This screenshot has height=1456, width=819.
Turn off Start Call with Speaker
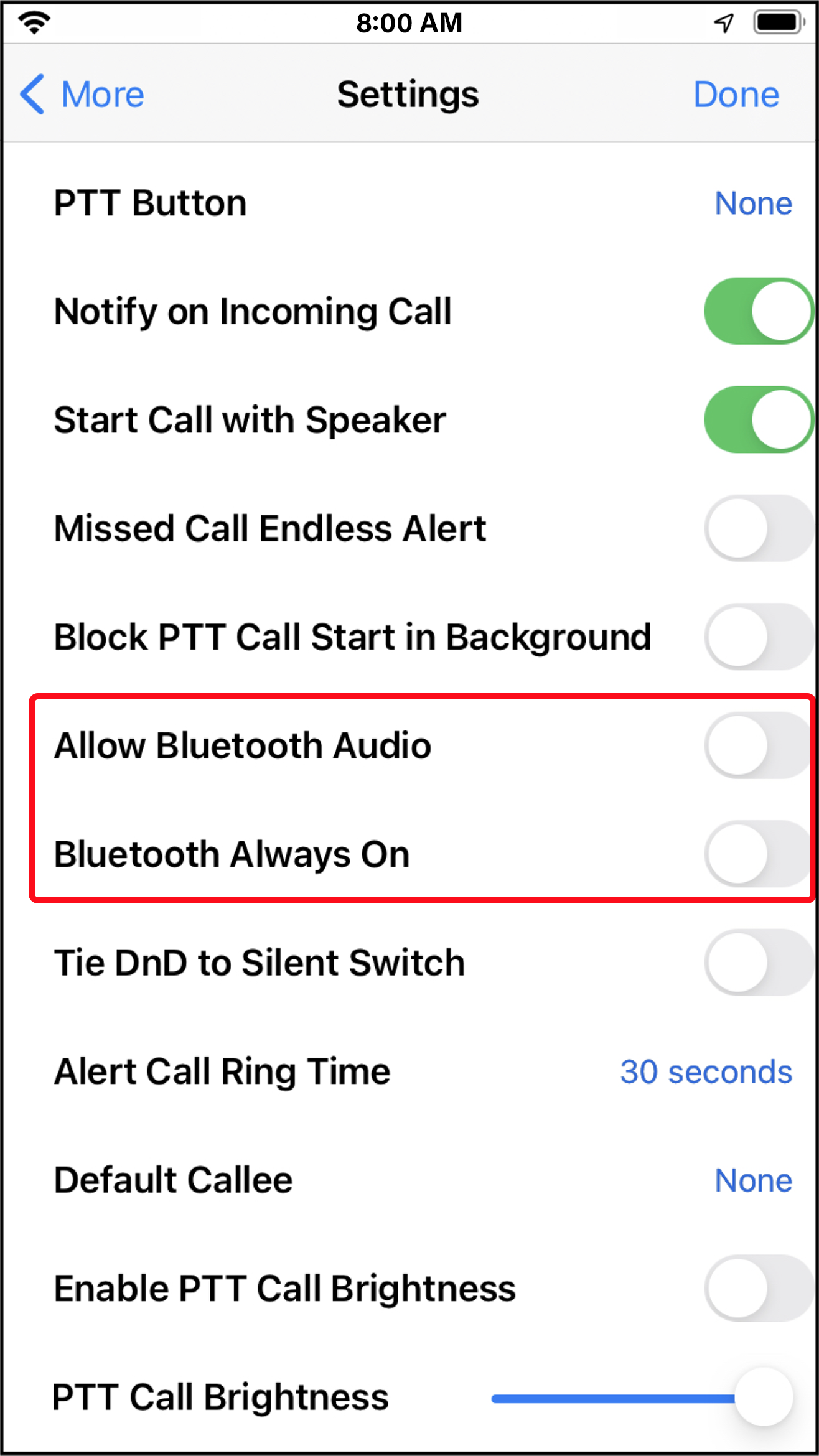[759, 419]
